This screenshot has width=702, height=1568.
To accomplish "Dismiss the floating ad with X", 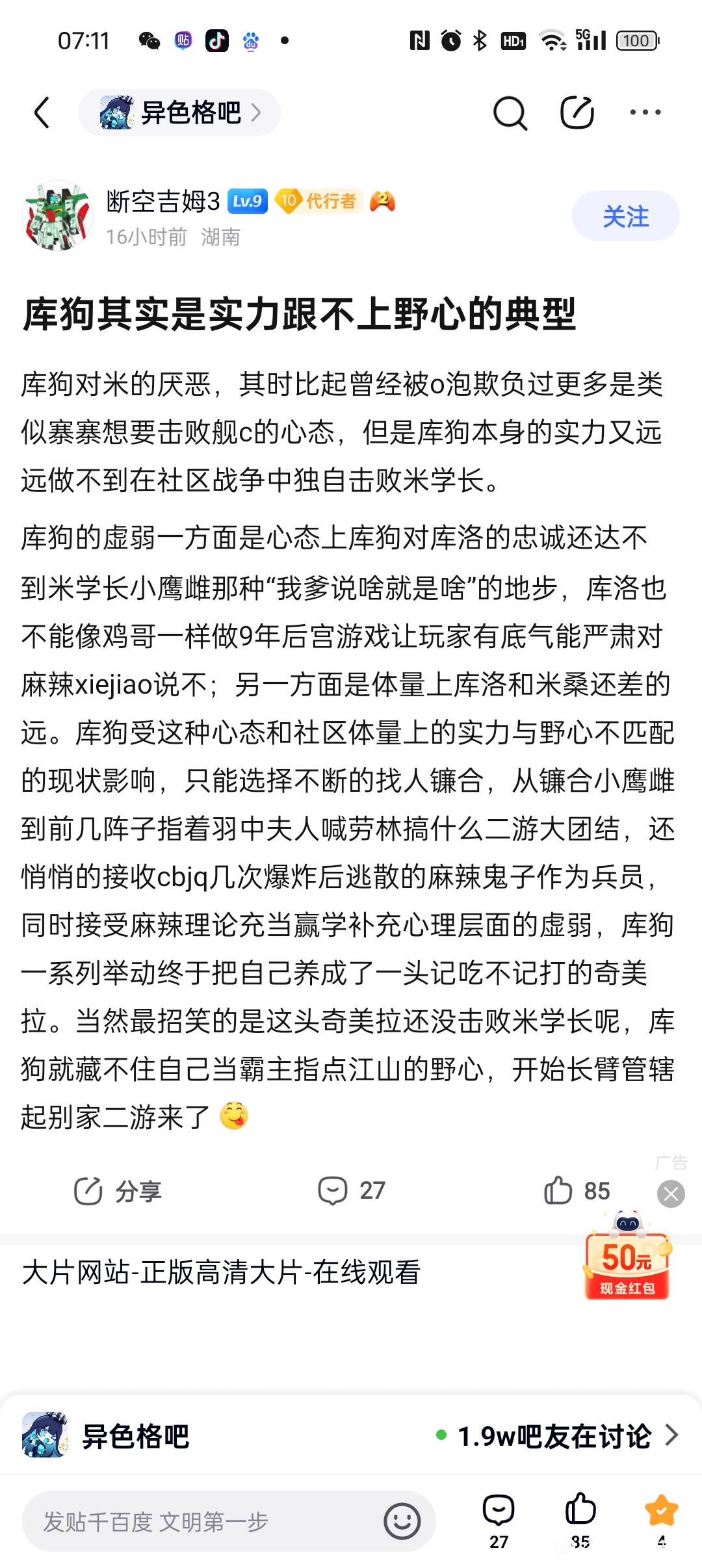I will pyautogui.click(x=671, y=1194).
